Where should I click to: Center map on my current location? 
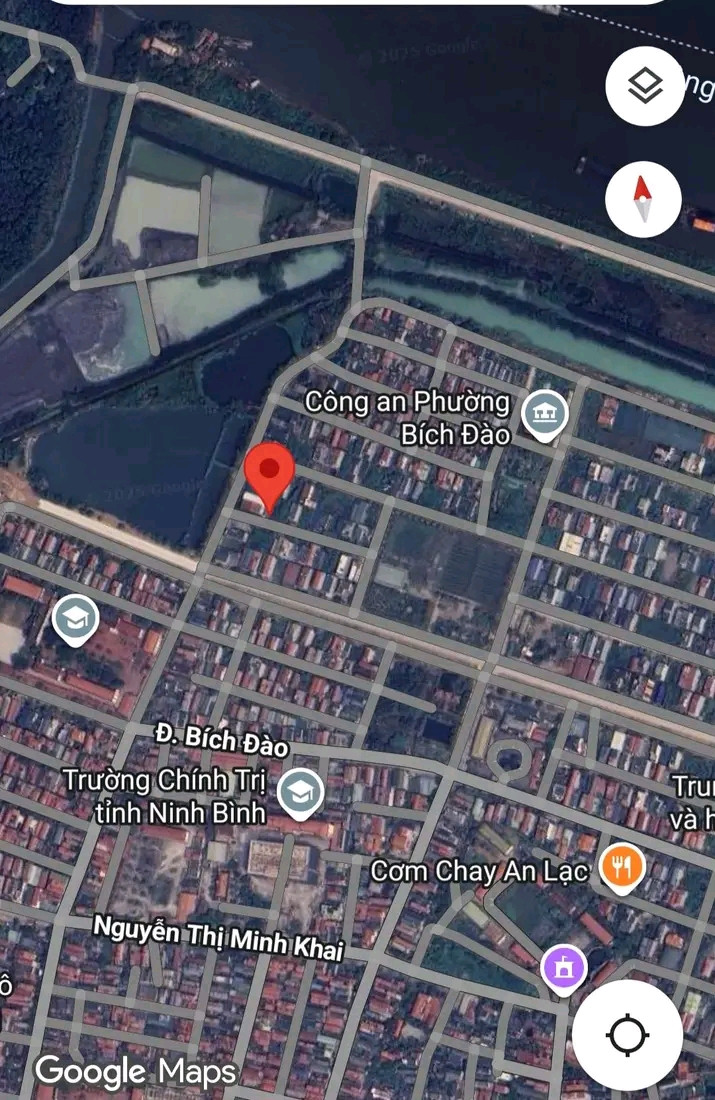[x=627, y=1035]
